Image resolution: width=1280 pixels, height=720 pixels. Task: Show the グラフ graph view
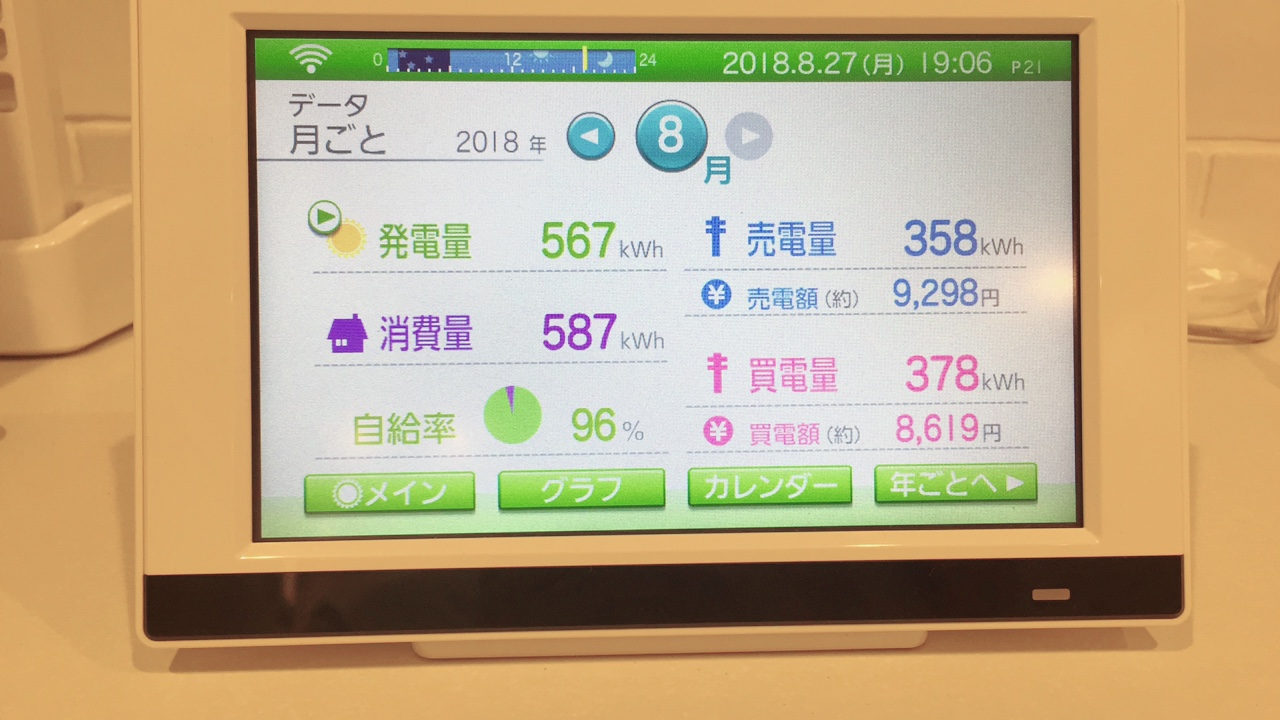581,489
